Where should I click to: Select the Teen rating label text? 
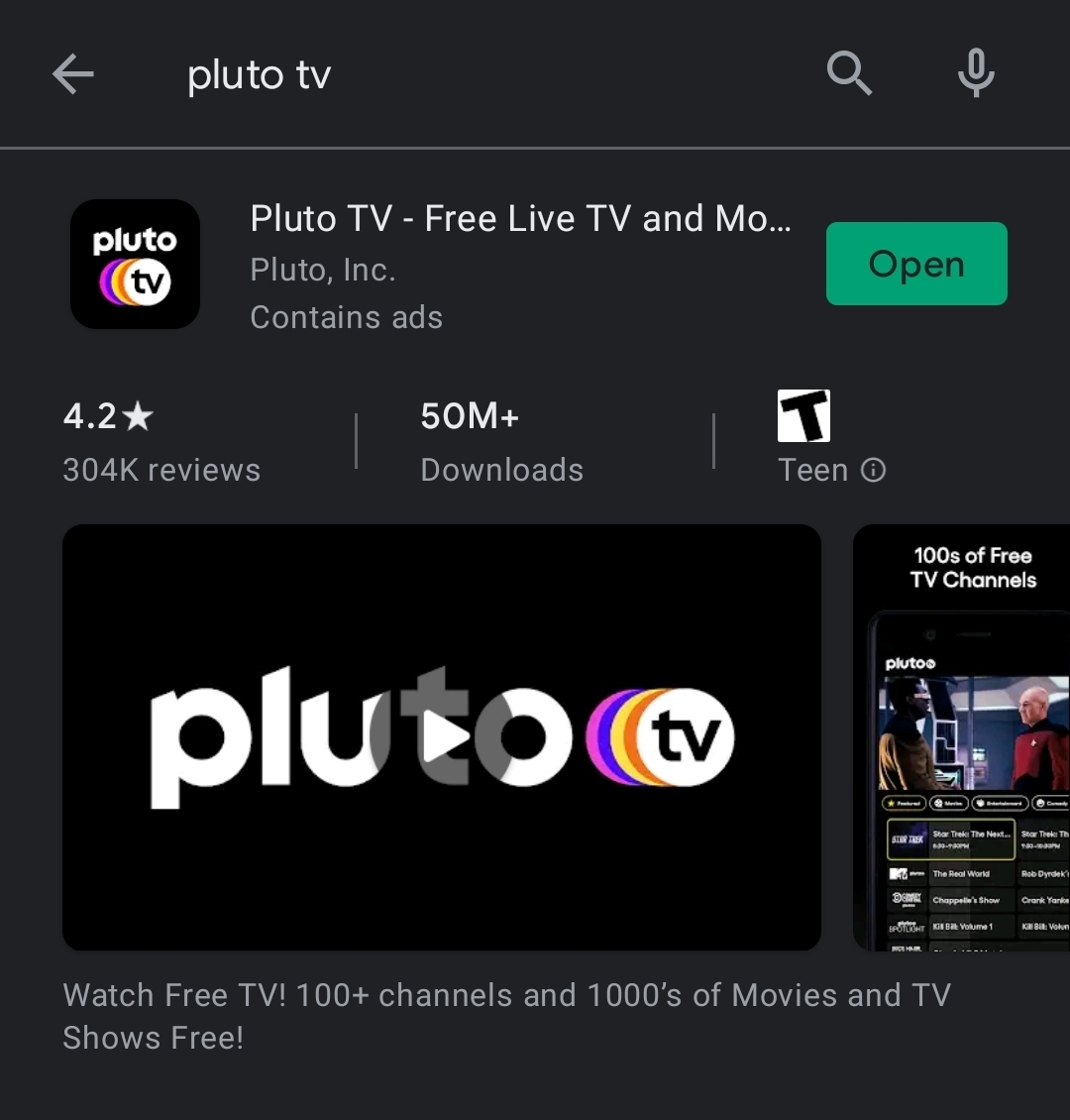pos(814,470)
